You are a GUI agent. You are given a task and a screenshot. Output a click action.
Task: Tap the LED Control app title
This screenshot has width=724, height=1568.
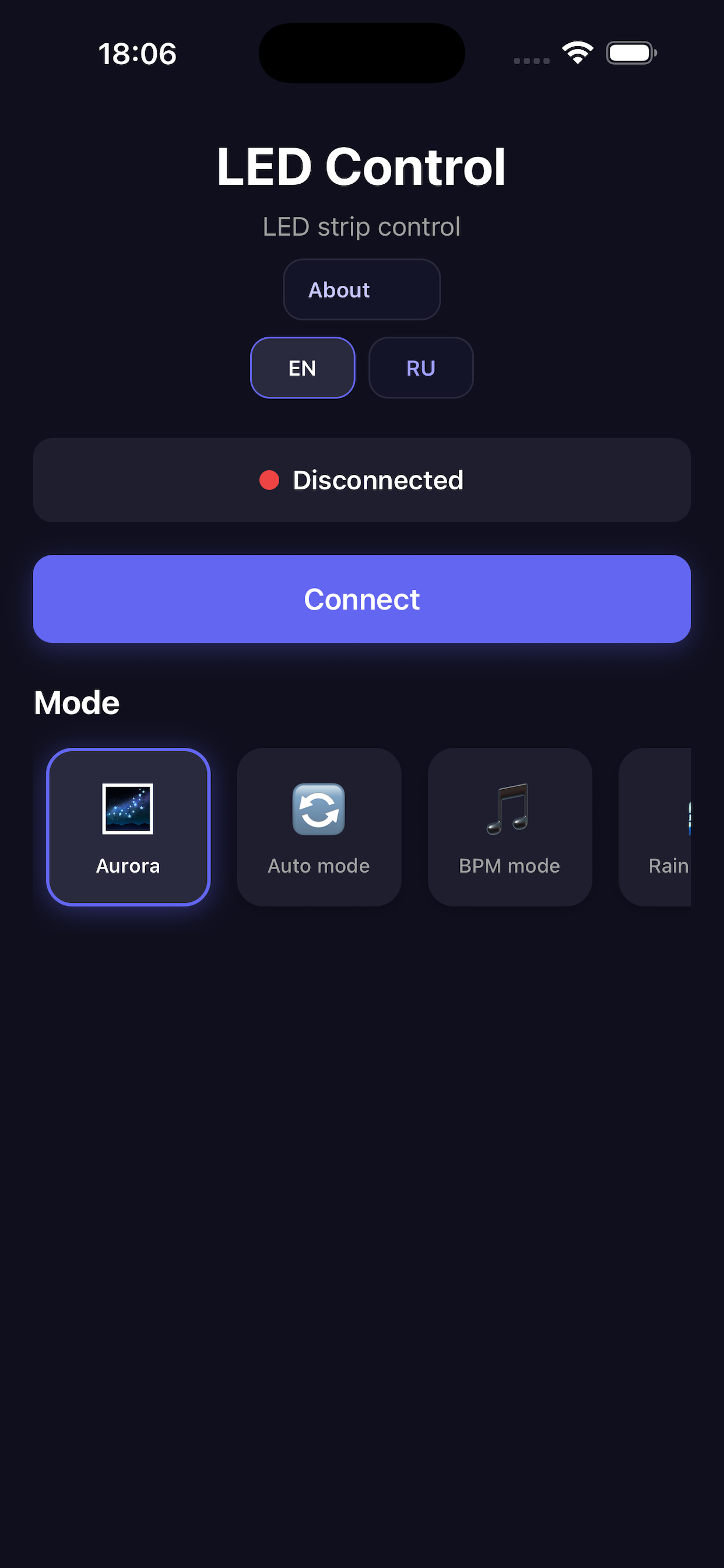(x=361, y=165)
